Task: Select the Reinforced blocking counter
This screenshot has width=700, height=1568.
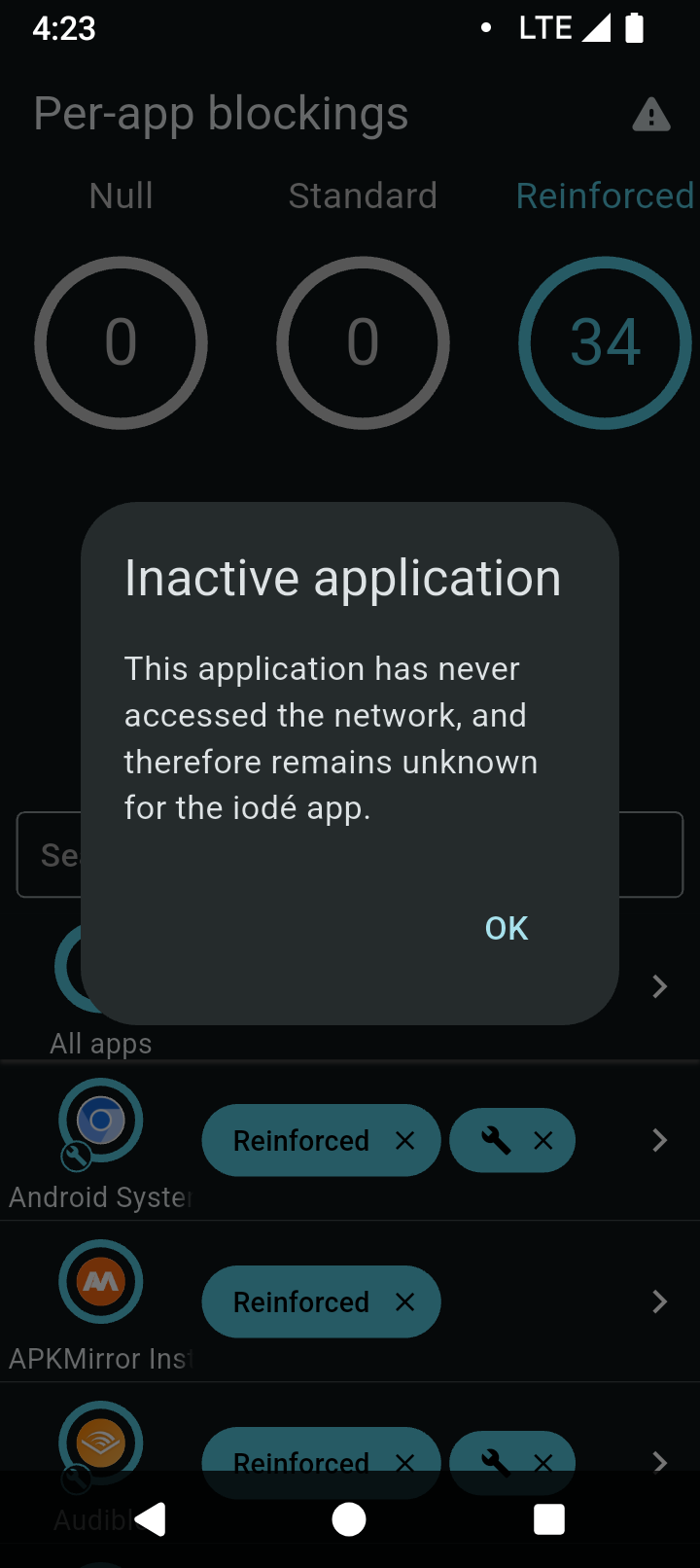Action: pos(605,342)
